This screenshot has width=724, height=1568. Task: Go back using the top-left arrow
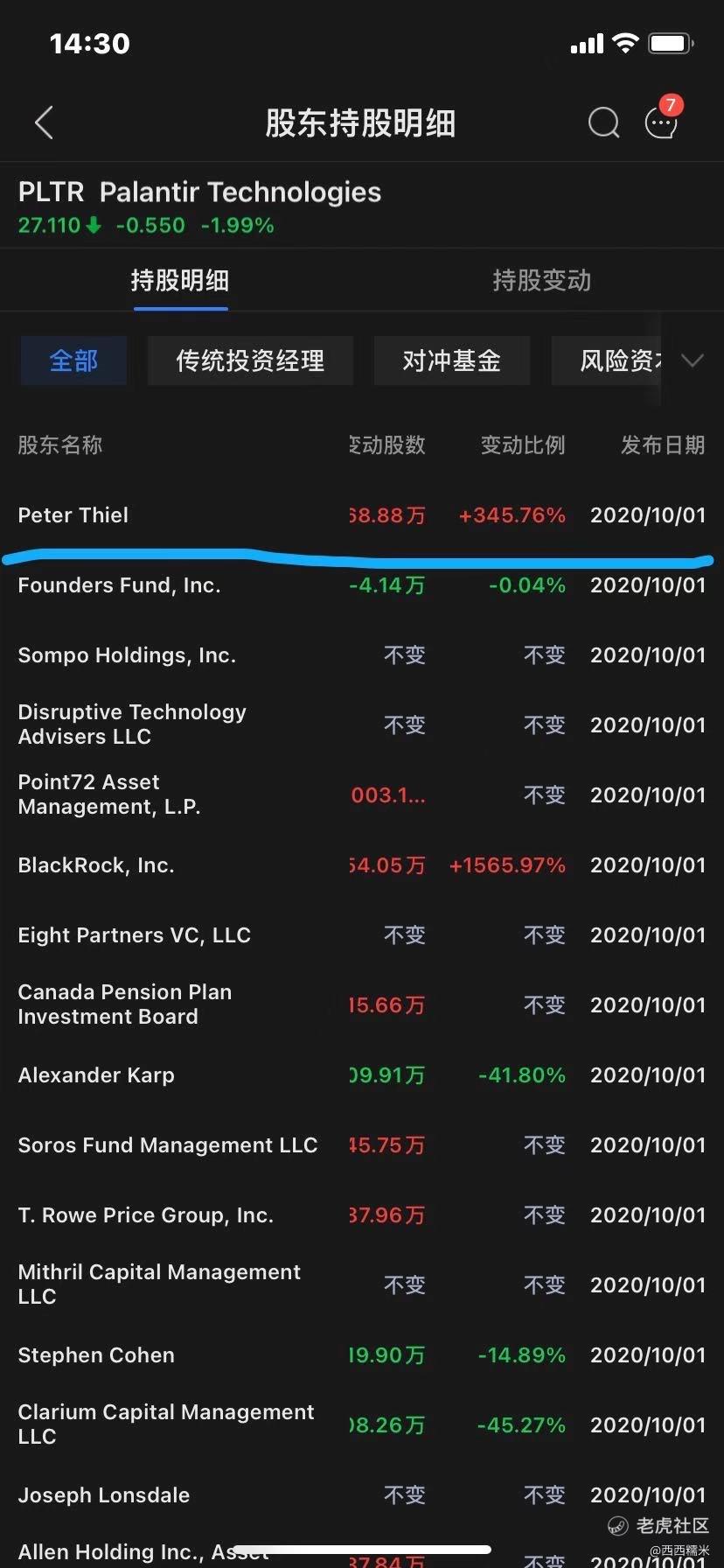tap(44, 123)
